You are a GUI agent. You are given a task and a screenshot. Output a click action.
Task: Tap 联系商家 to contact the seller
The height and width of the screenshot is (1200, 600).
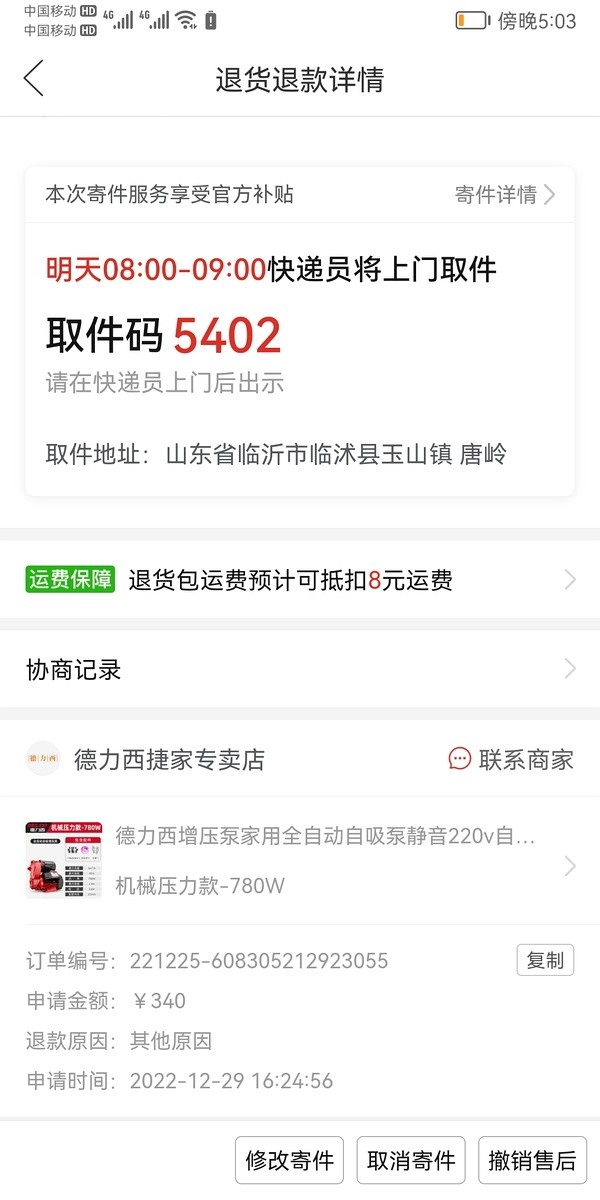click(511, 760)
